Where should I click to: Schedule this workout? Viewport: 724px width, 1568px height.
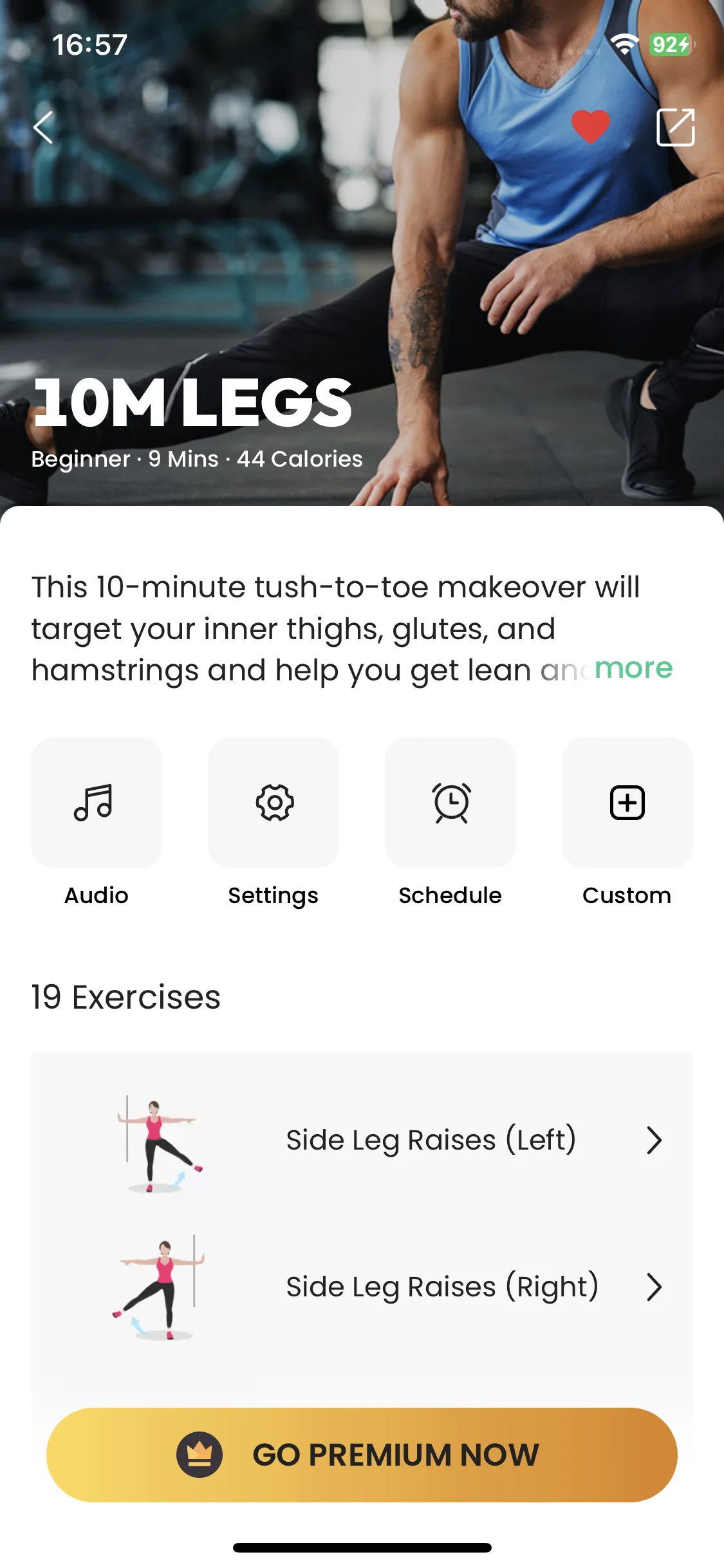tap(450, 803)
